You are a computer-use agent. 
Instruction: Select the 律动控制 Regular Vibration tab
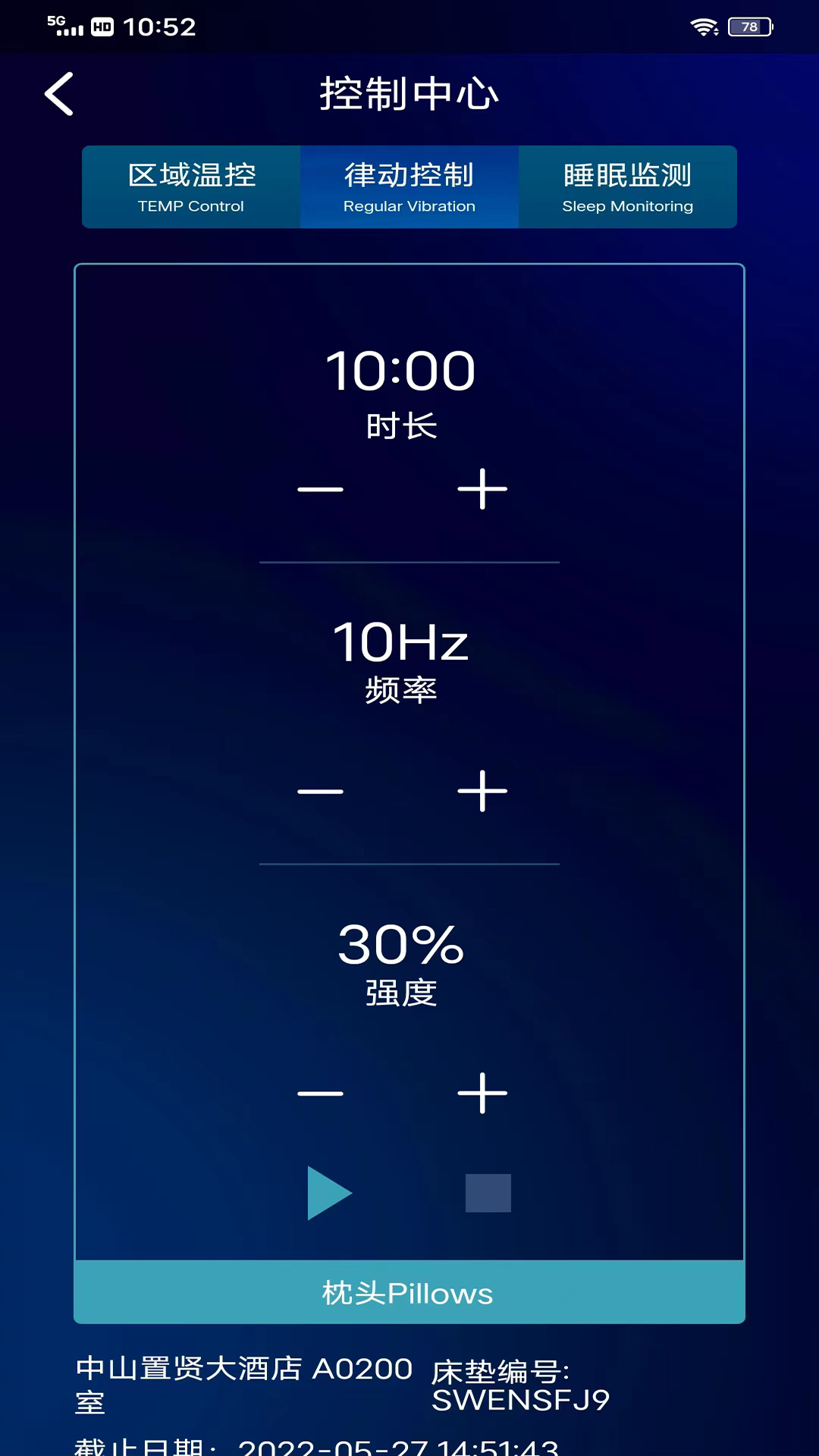tap(409, 187)
